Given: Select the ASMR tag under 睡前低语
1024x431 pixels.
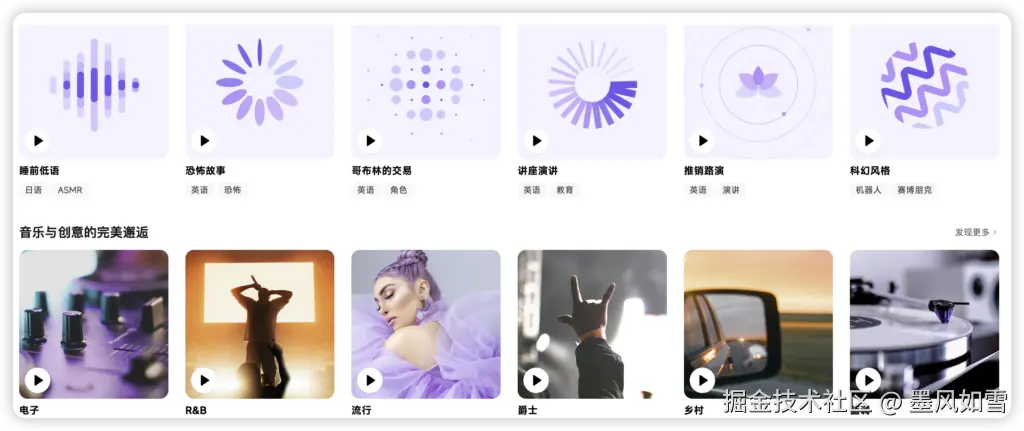Looking at the screenshot, I should click(x=70, y=190).
